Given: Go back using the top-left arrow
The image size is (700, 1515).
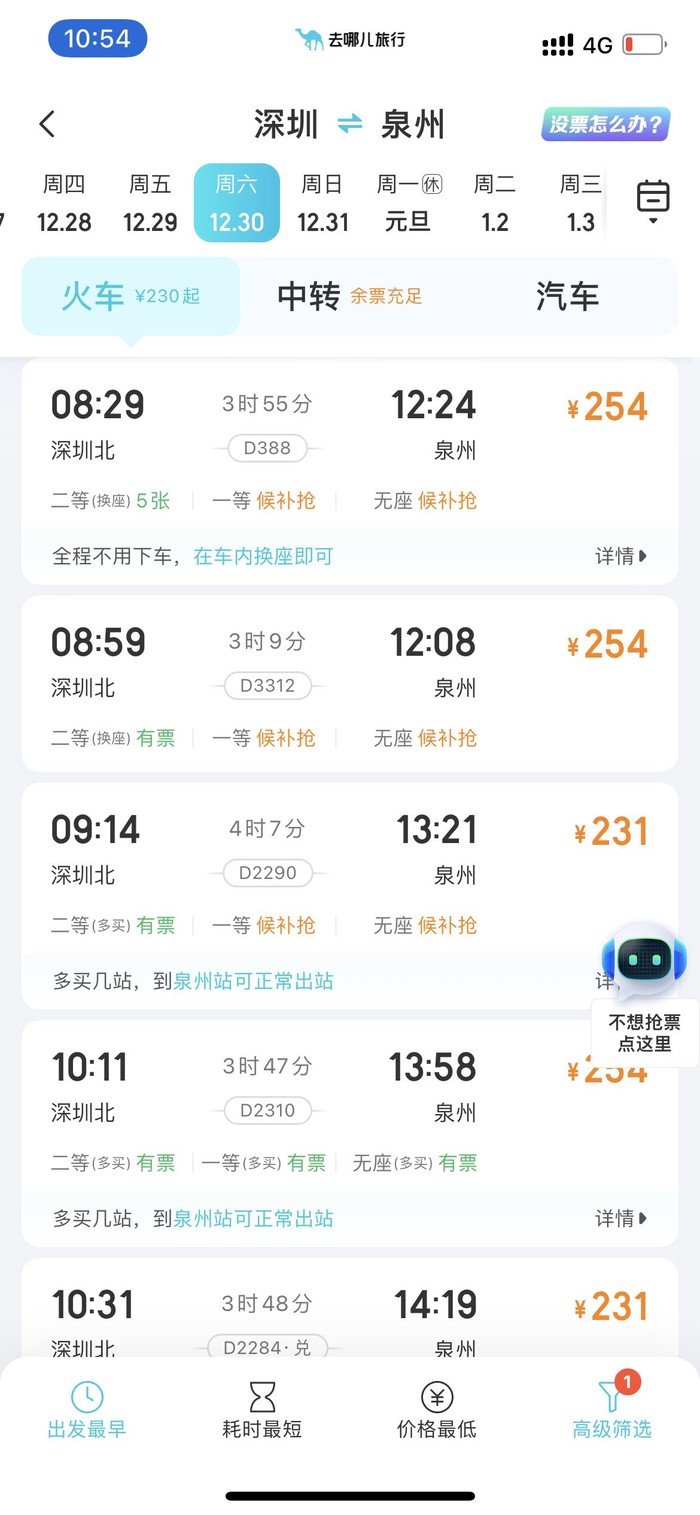Looking at the screenshot, I should [x=47, y=124].
